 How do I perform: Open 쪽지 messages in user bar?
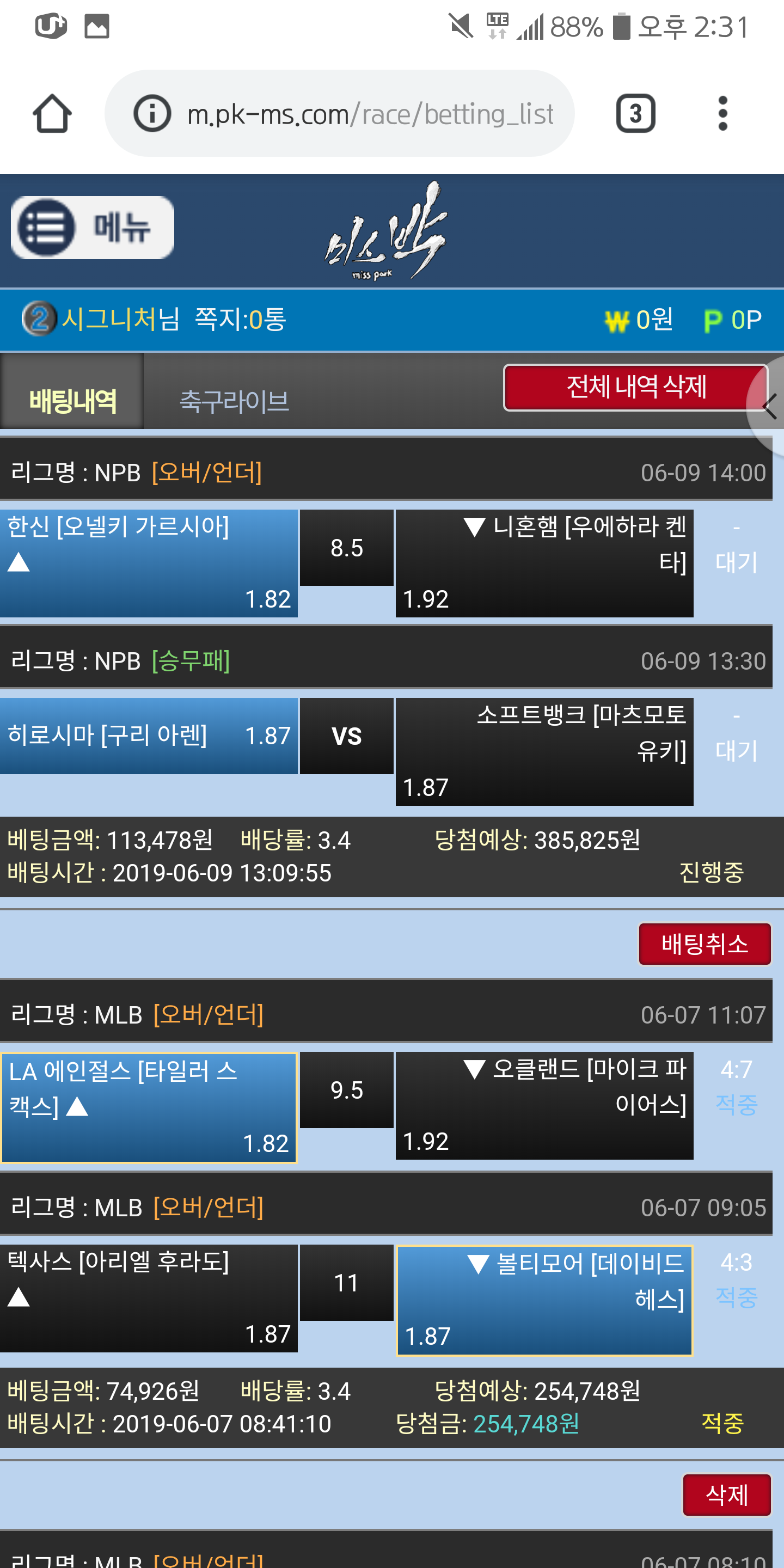coord(240,320)
